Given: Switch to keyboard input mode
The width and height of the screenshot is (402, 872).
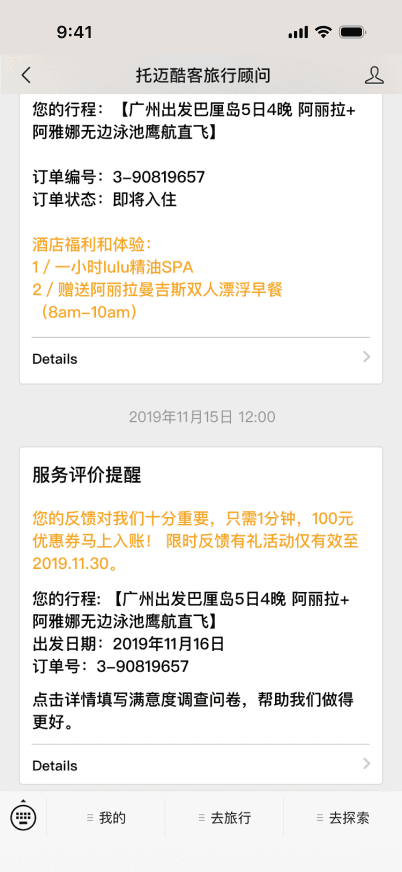Looking at the screenshot, I should tap(23, 816).
